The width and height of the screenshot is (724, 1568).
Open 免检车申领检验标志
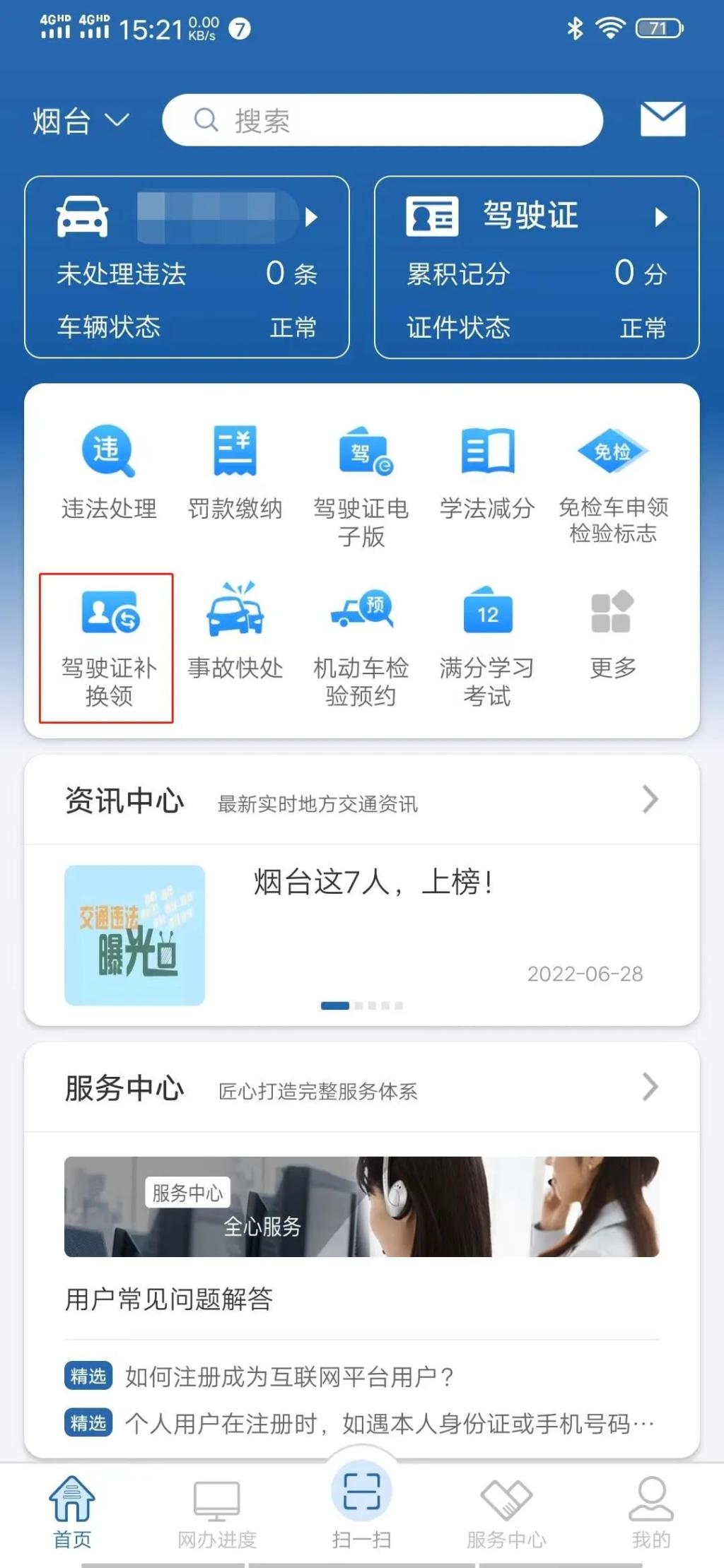coord(613,484)
